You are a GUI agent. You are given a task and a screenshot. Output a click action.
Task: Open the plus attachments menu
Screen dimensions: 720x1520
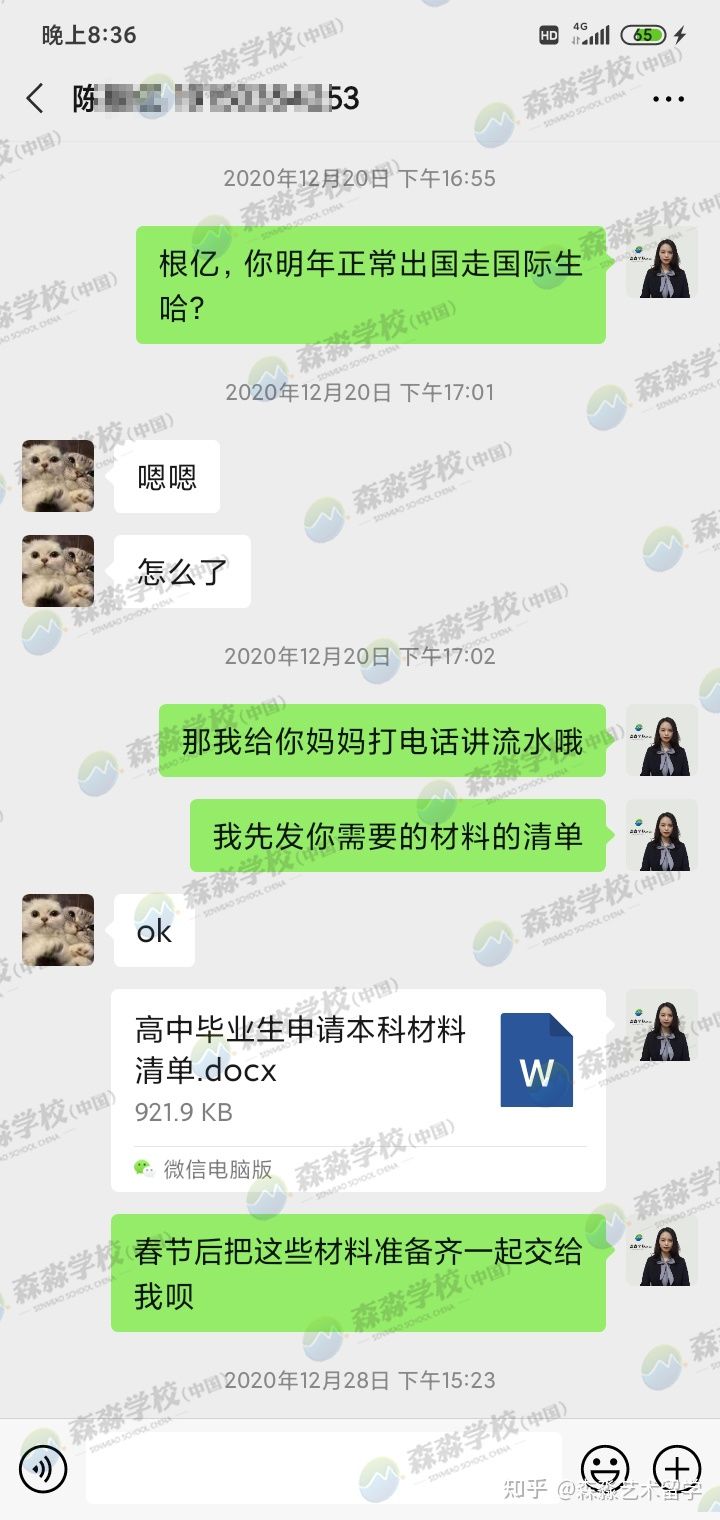677,1468
